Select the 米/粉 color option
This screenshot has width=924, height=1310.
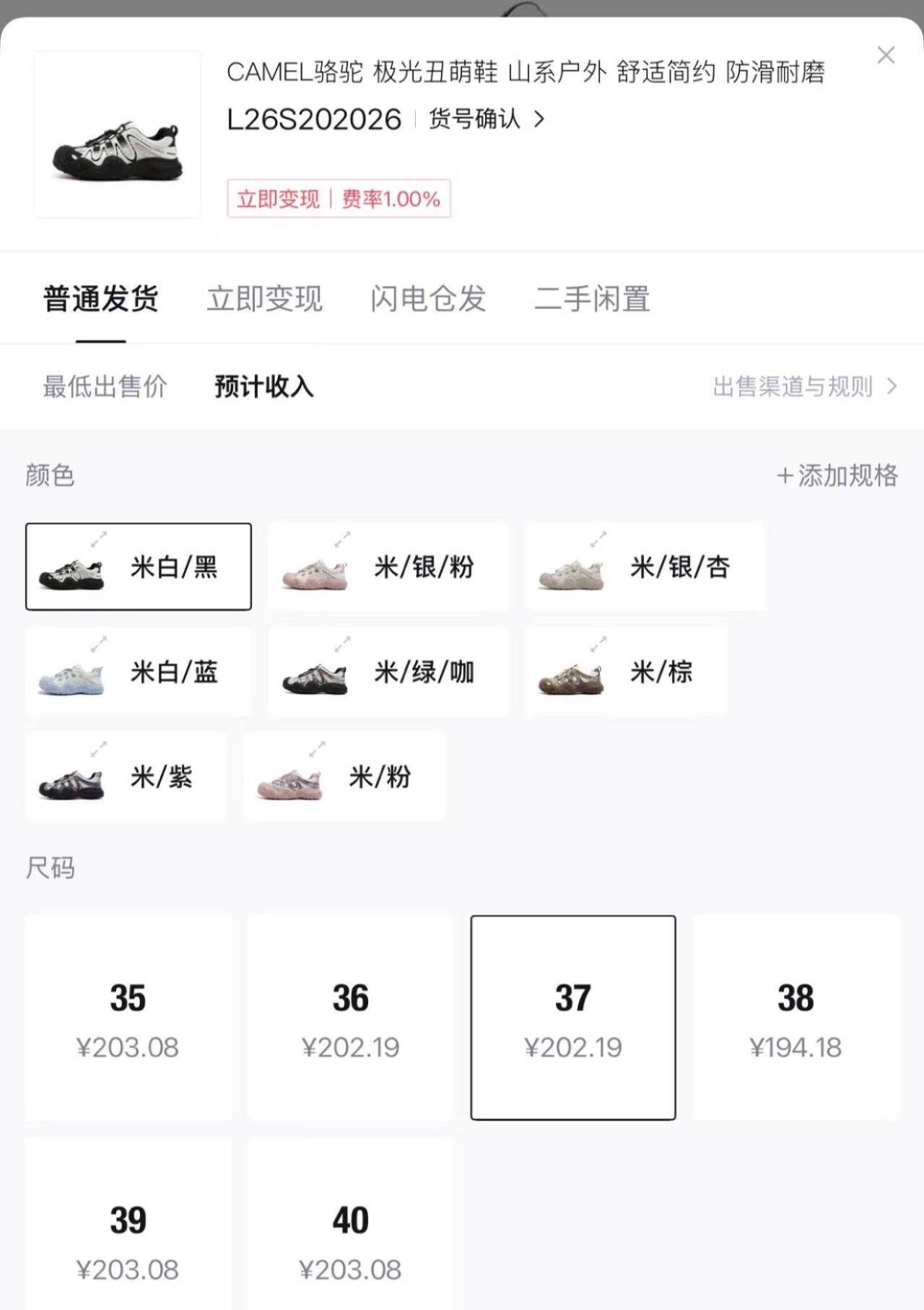pyautogui.click(x=344, y=777)
